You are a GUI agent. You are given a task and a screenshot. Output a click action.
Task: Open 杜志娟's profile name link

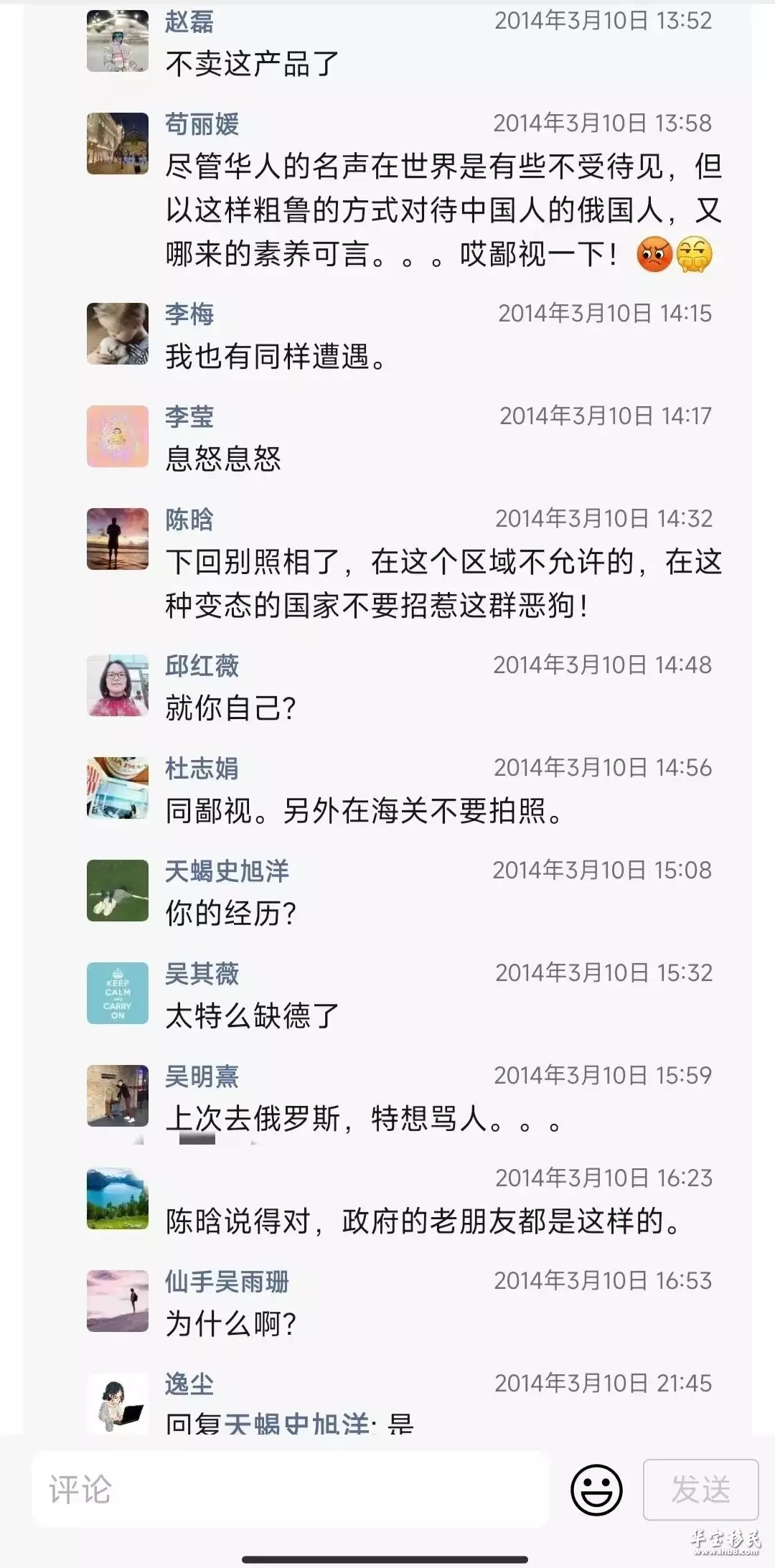[202, 769]
